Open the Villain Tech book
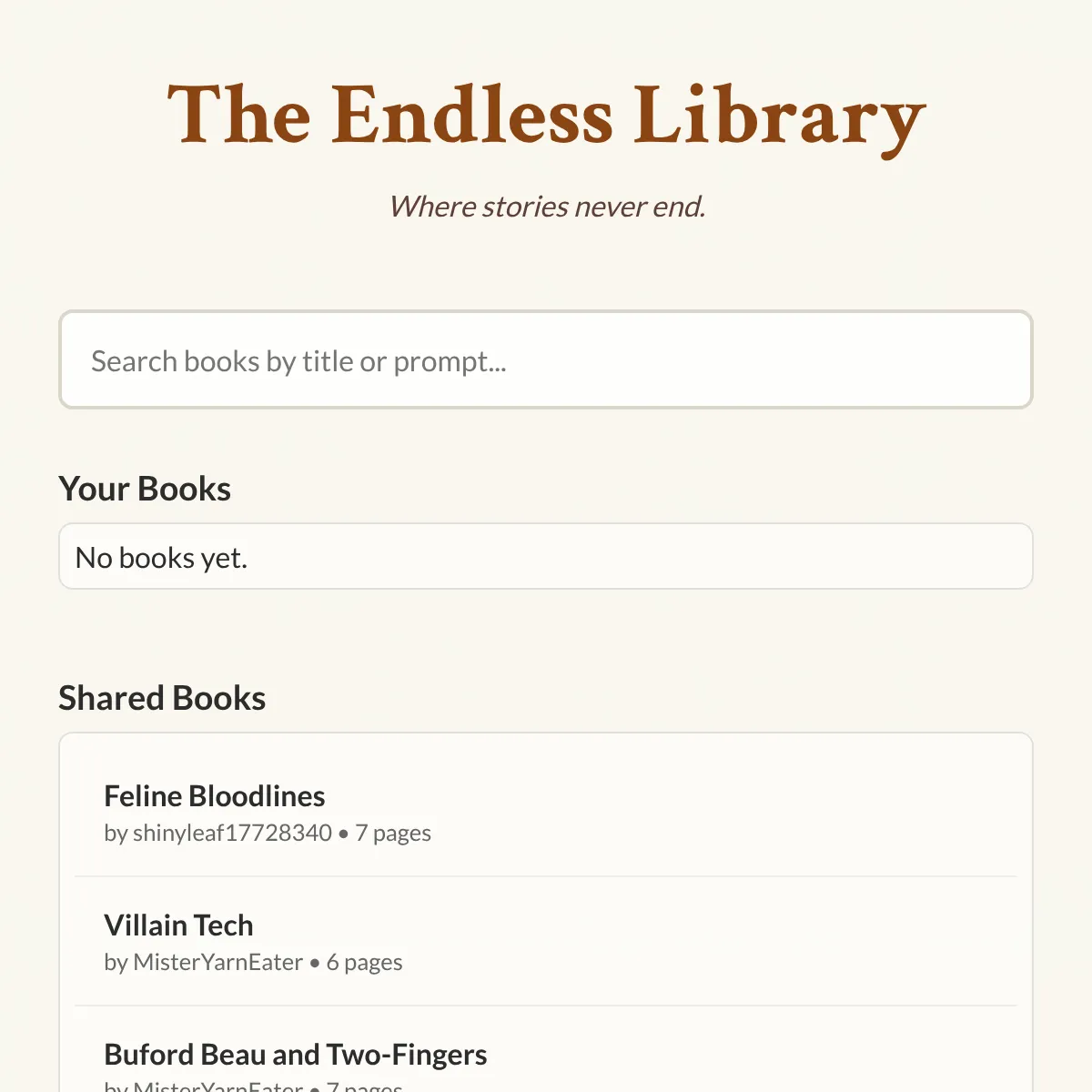Screen dimensions: 1092x1092 click(179, 925)
